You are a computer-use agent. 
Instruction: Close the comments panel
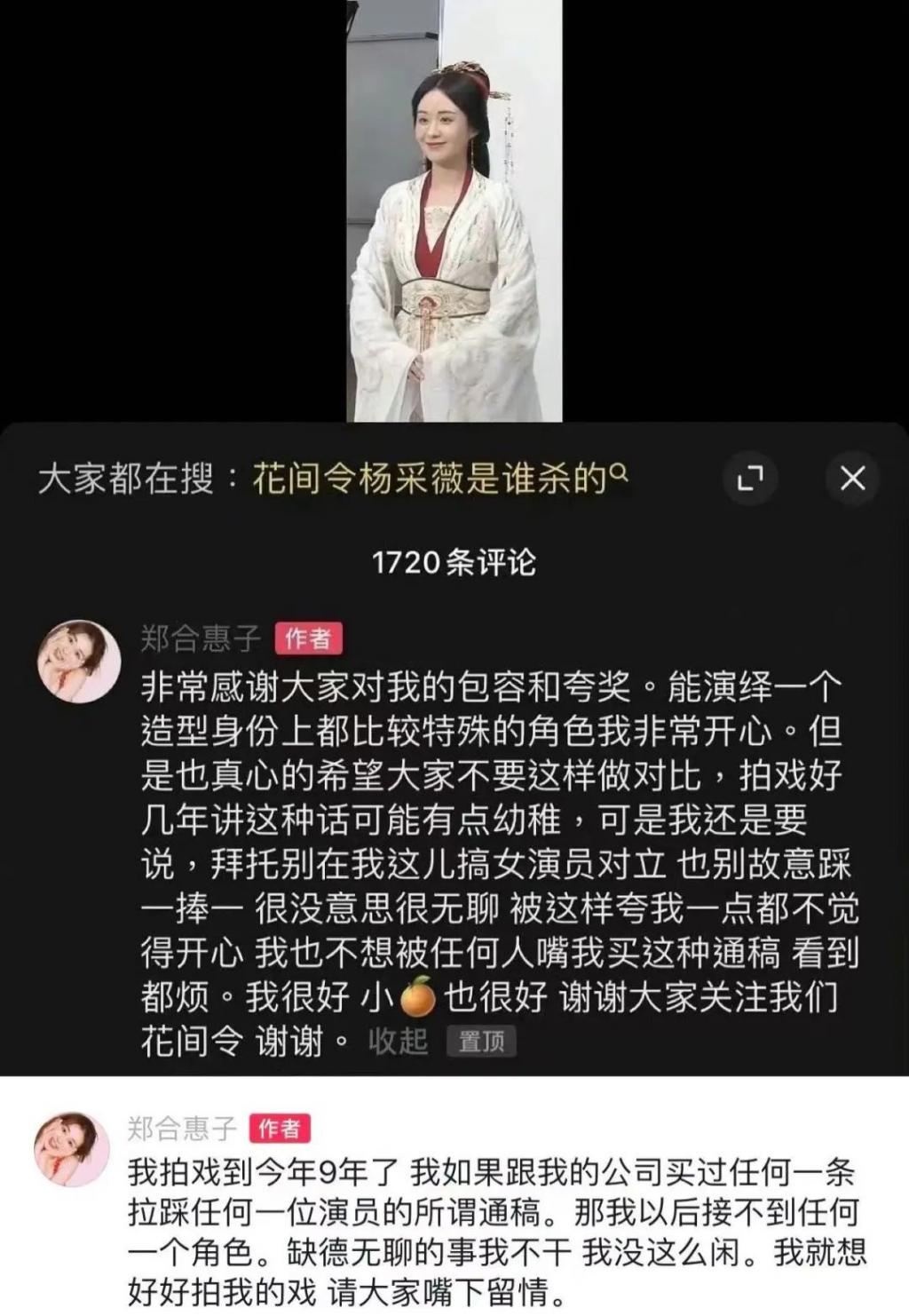(x=852, y=479)
